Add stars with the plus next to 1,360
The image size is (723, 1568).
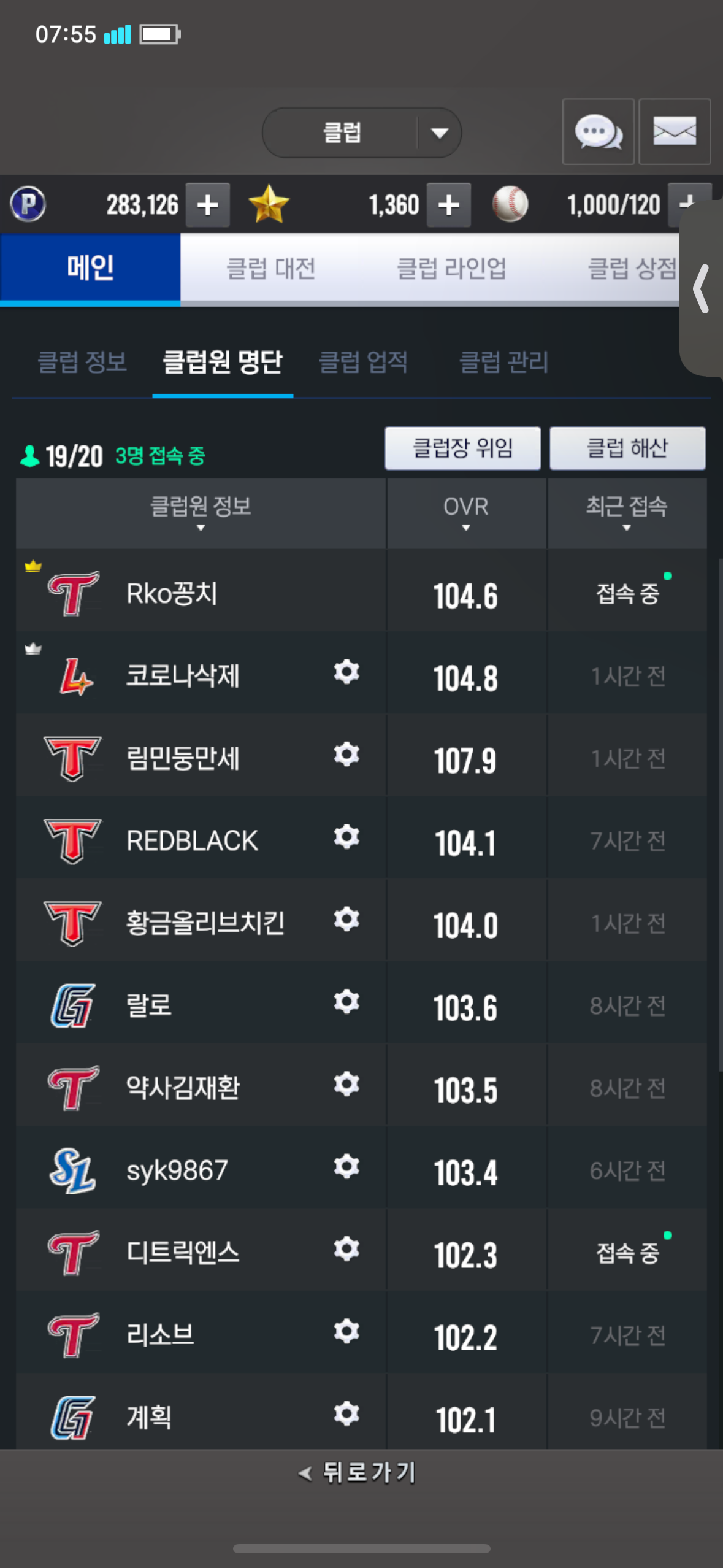click(x=449, y=205)
